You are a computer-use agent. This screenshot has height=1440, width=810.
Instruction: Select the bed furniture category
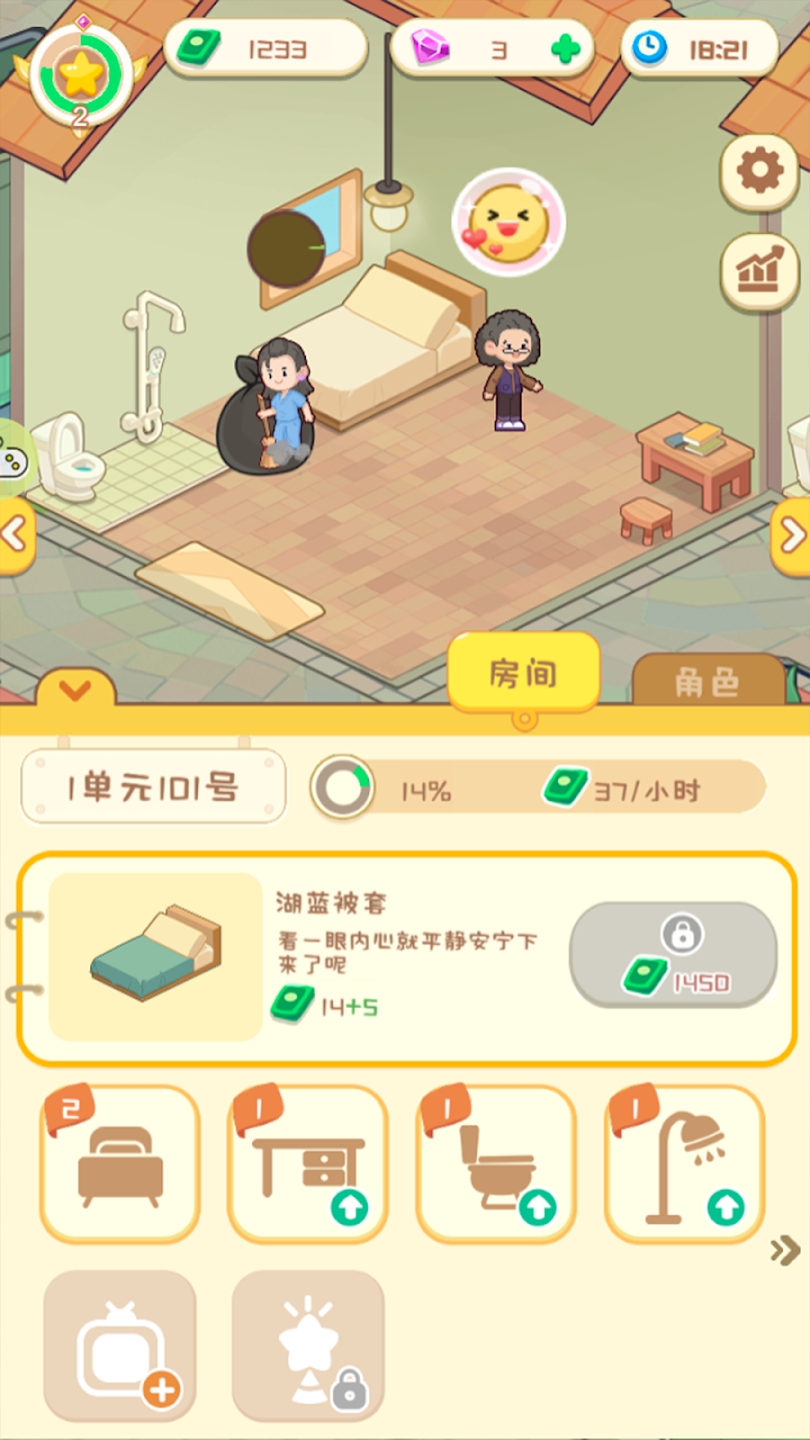[x=120, y=1163]
